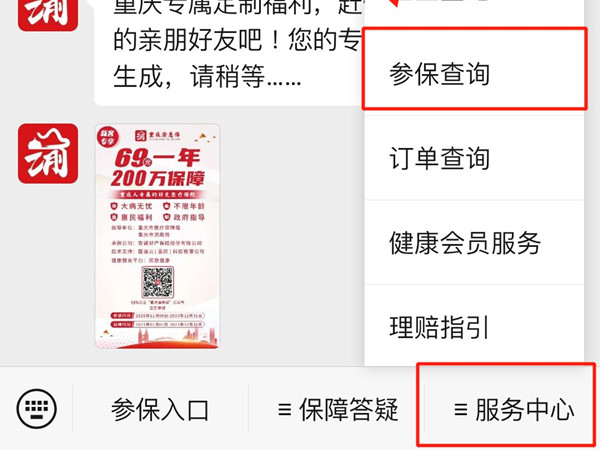Tap the 服务中心 menu button
This screenshot has height=450, width=600.
click(x=513, y=409)
